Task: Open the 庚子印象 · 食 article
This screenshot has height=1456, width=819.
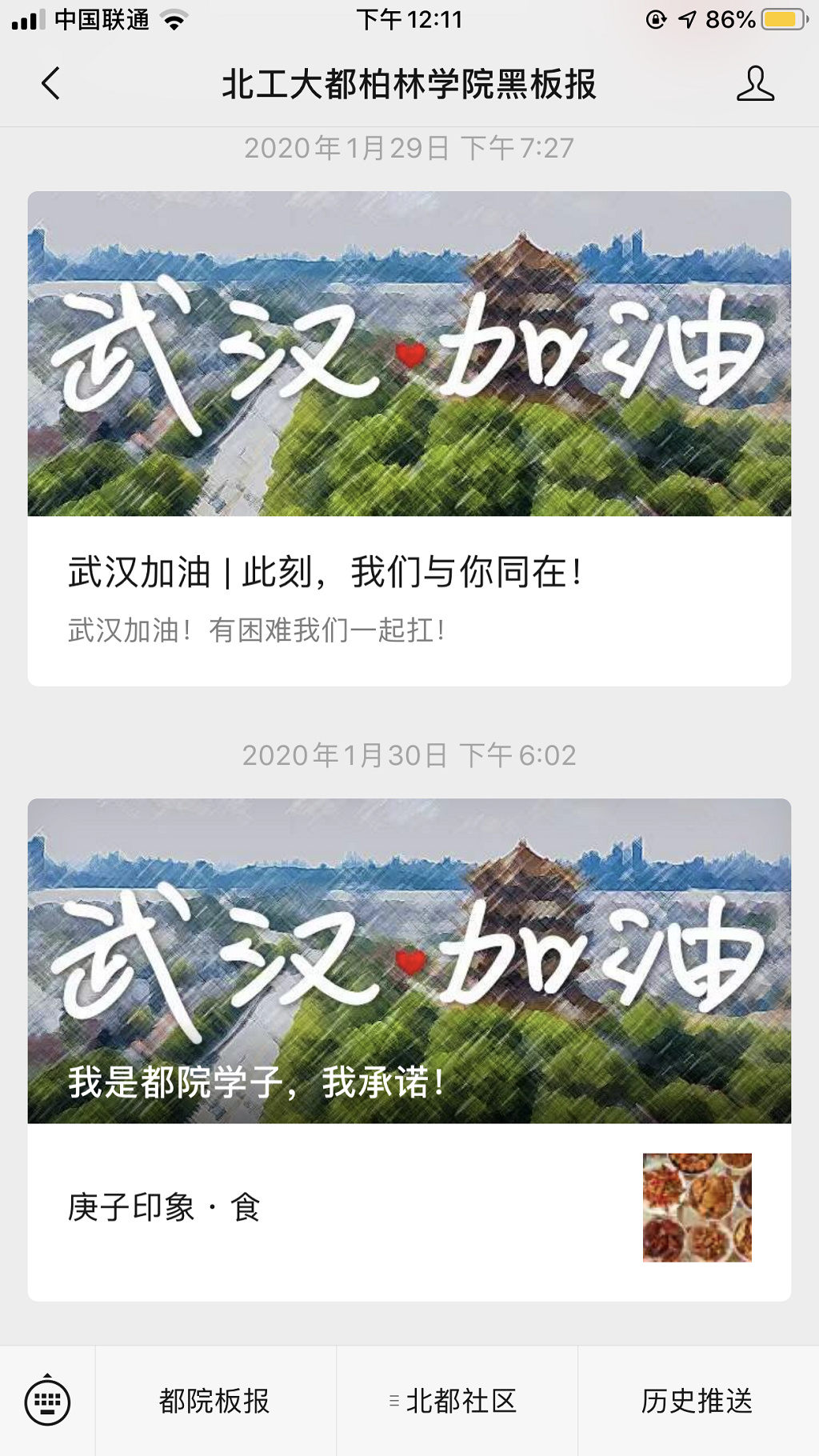Action: point(166,1208)
